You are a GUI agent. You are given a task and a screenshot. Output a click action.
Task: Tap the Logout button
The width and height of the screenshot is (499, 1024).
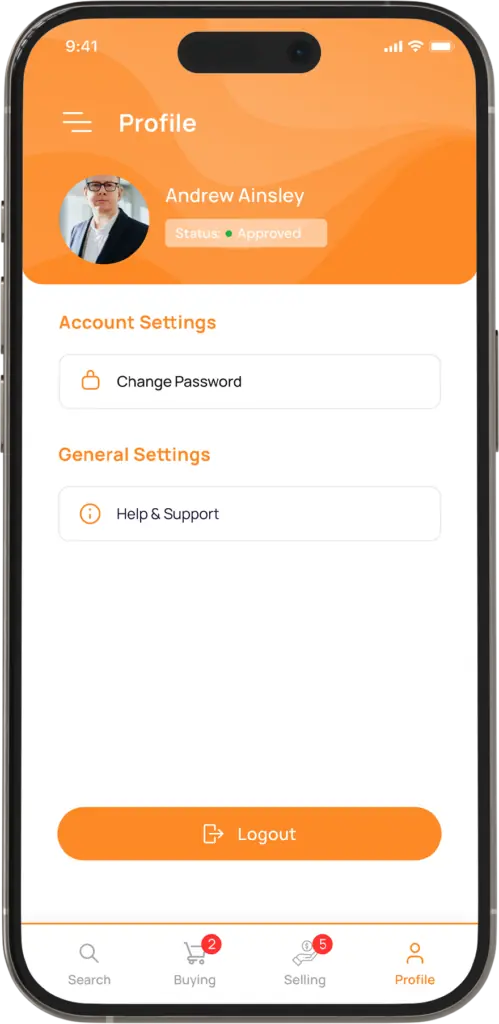250,833
